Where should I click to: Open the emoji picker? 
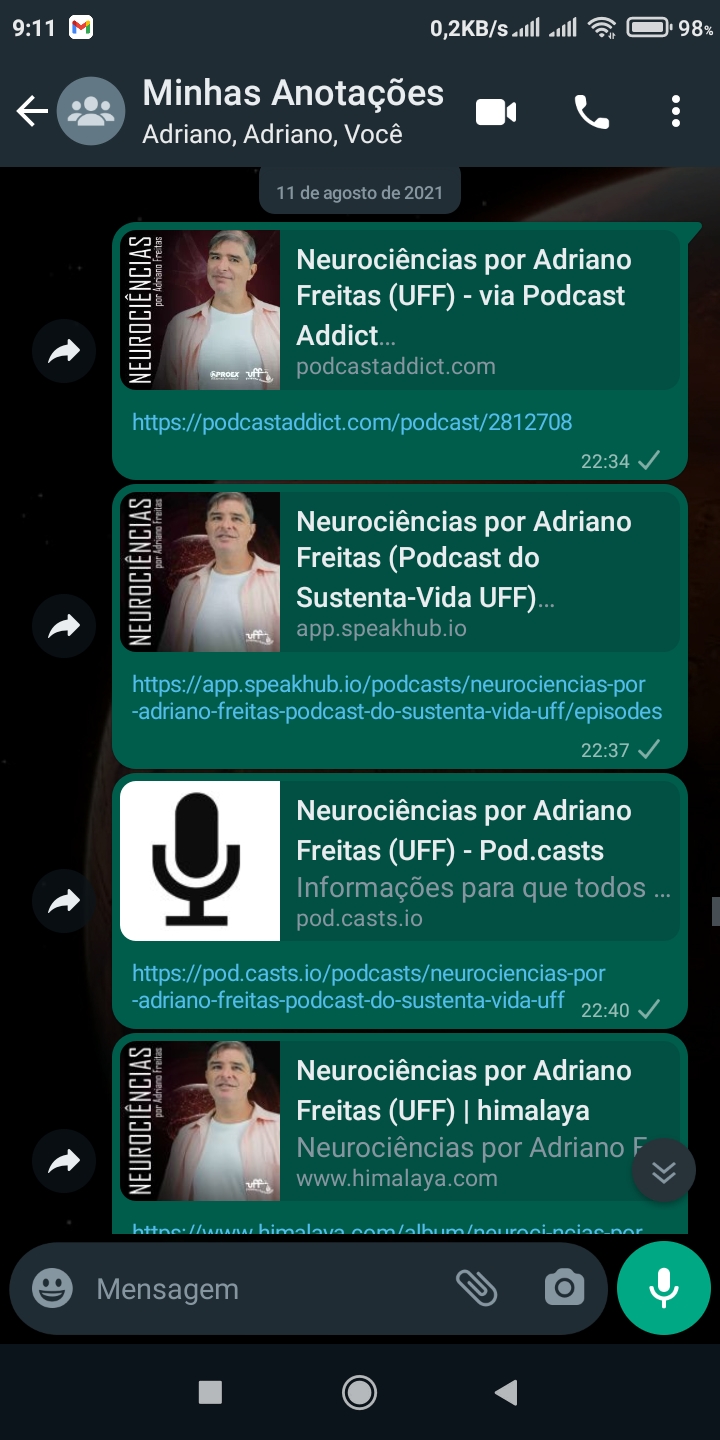coord(52,1289)
